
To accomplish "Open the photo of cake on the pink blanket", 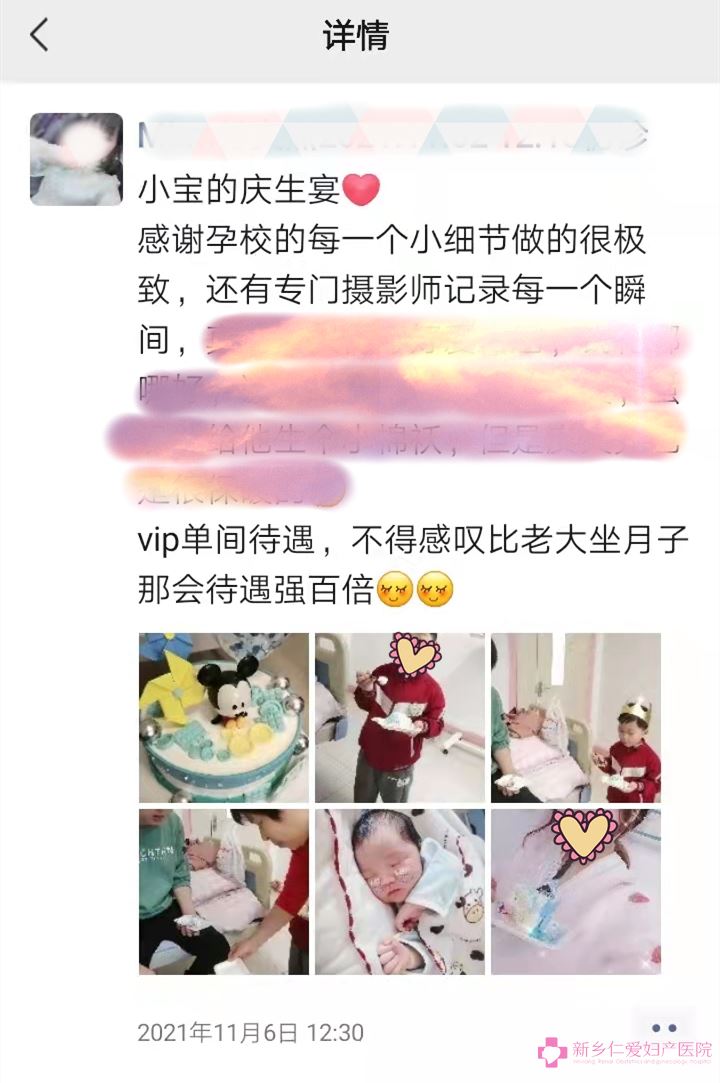I will [575, 891].
